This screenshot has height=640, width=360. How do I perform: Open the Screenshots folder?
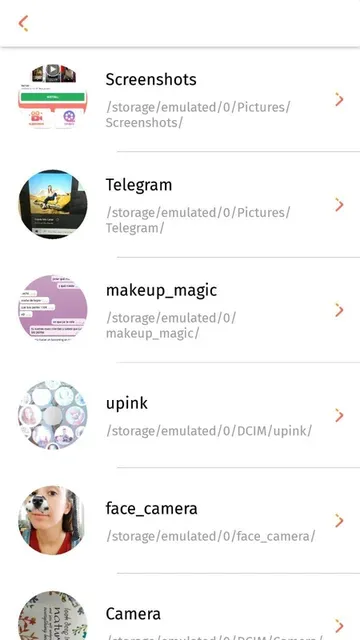(x=180, y=100)
